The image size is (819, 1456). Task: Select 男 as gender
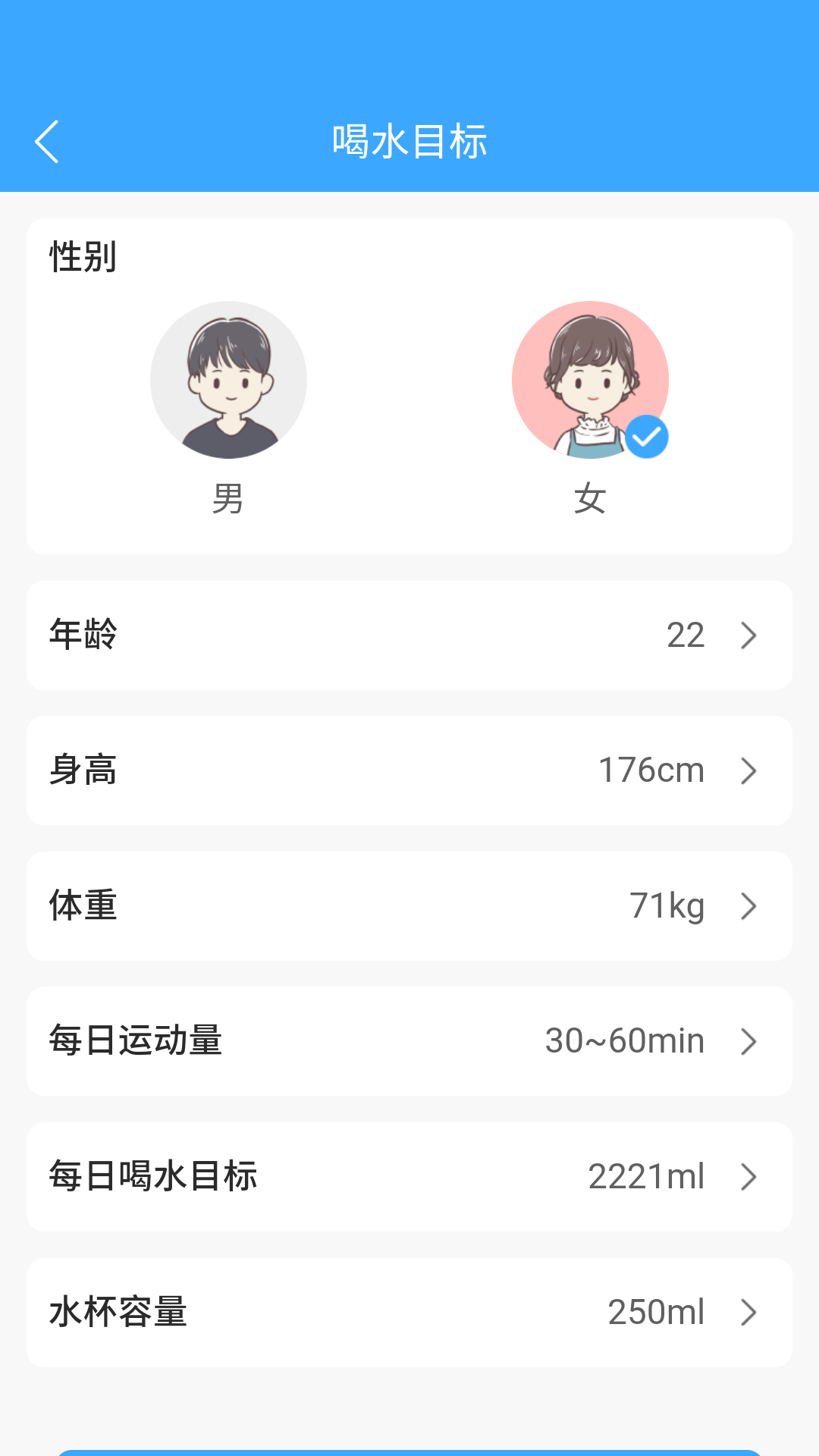click(x=228, y=381)
